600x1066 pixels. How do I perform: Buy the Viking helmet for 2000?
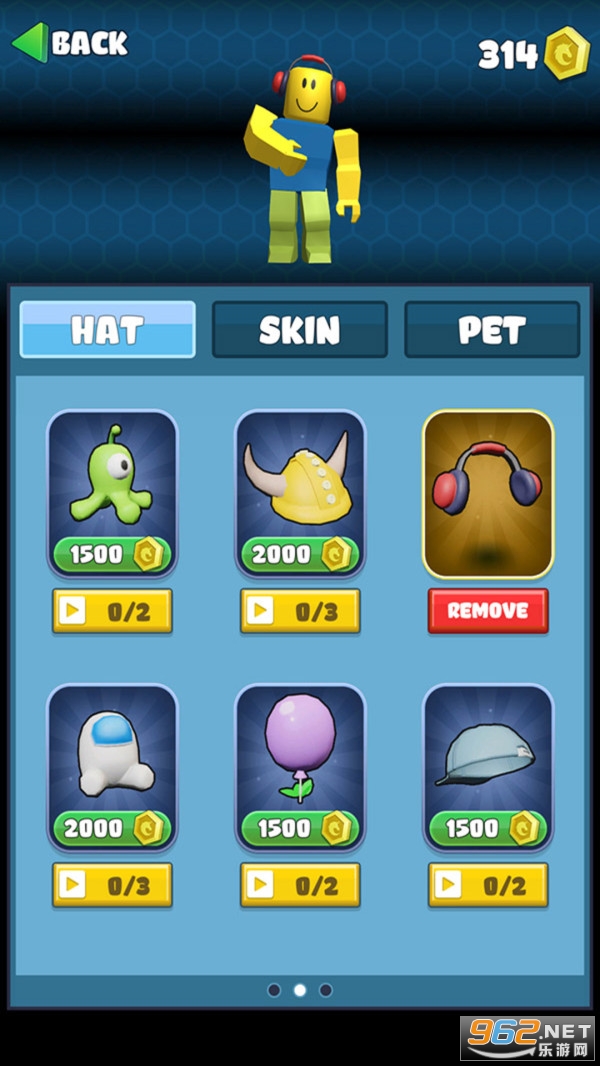300,554
